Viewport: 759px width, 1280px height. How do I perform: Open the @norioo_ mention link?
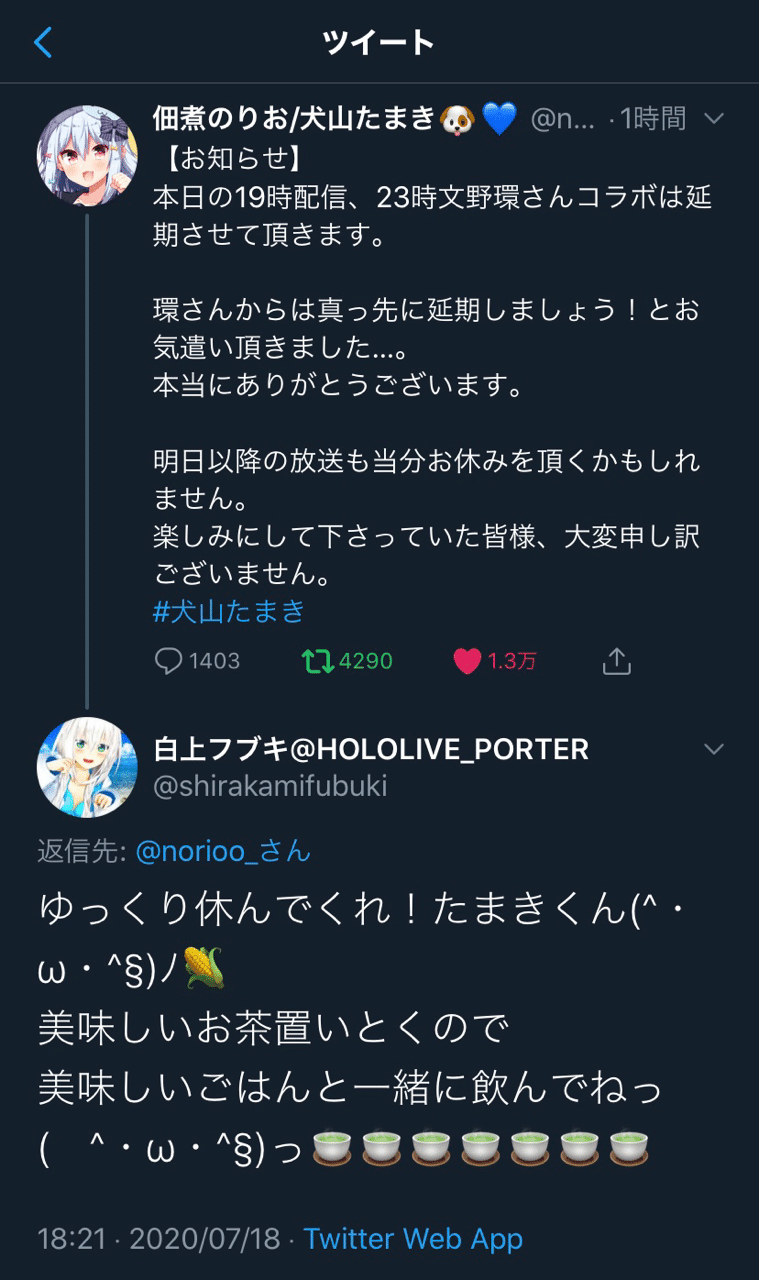(x=223, y=851)
